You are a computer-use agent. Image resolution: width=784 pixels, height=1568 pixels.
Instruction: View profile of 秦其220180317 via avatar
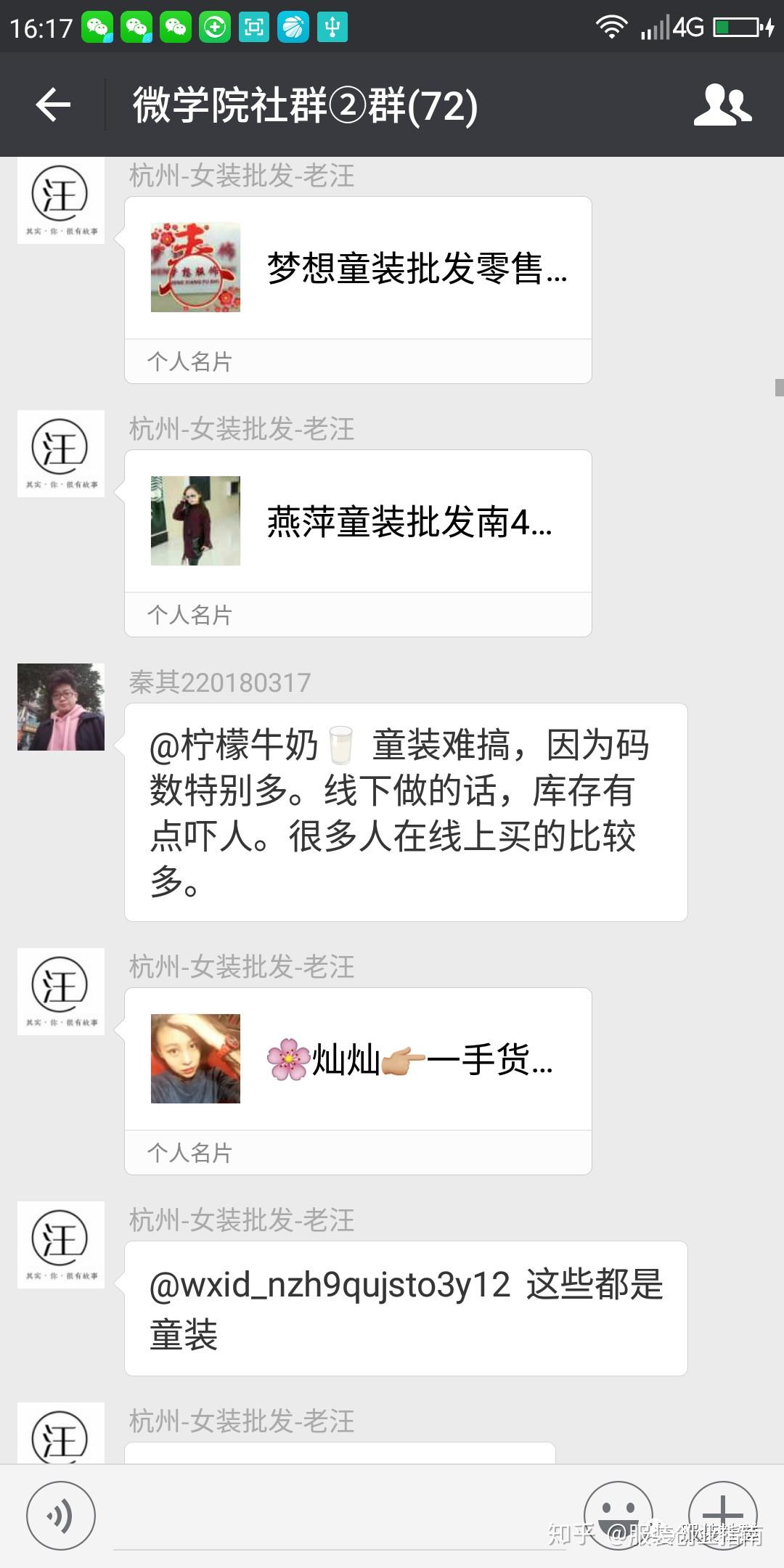61,707
